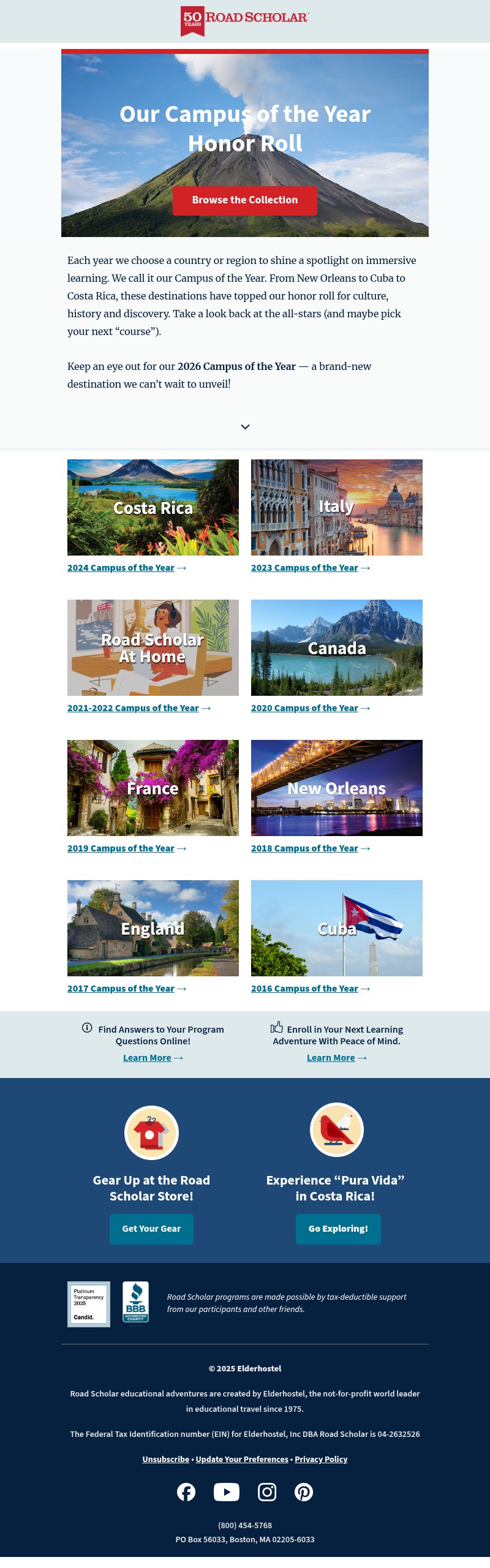
Task: Open the YouTube channel icon
Action: pyautogui.click(x=227, y=1492)
